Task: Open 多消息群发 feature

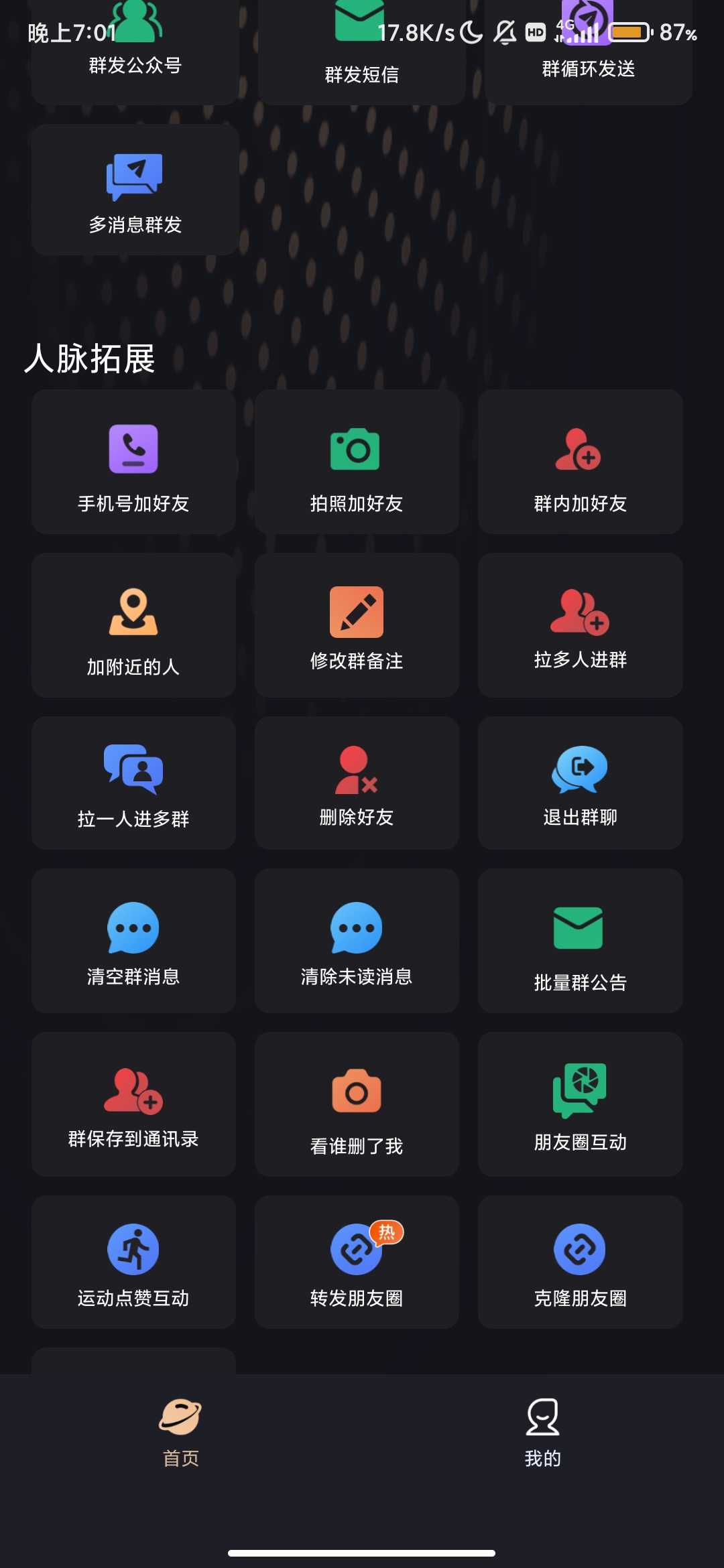Action: tap(135, 190)
